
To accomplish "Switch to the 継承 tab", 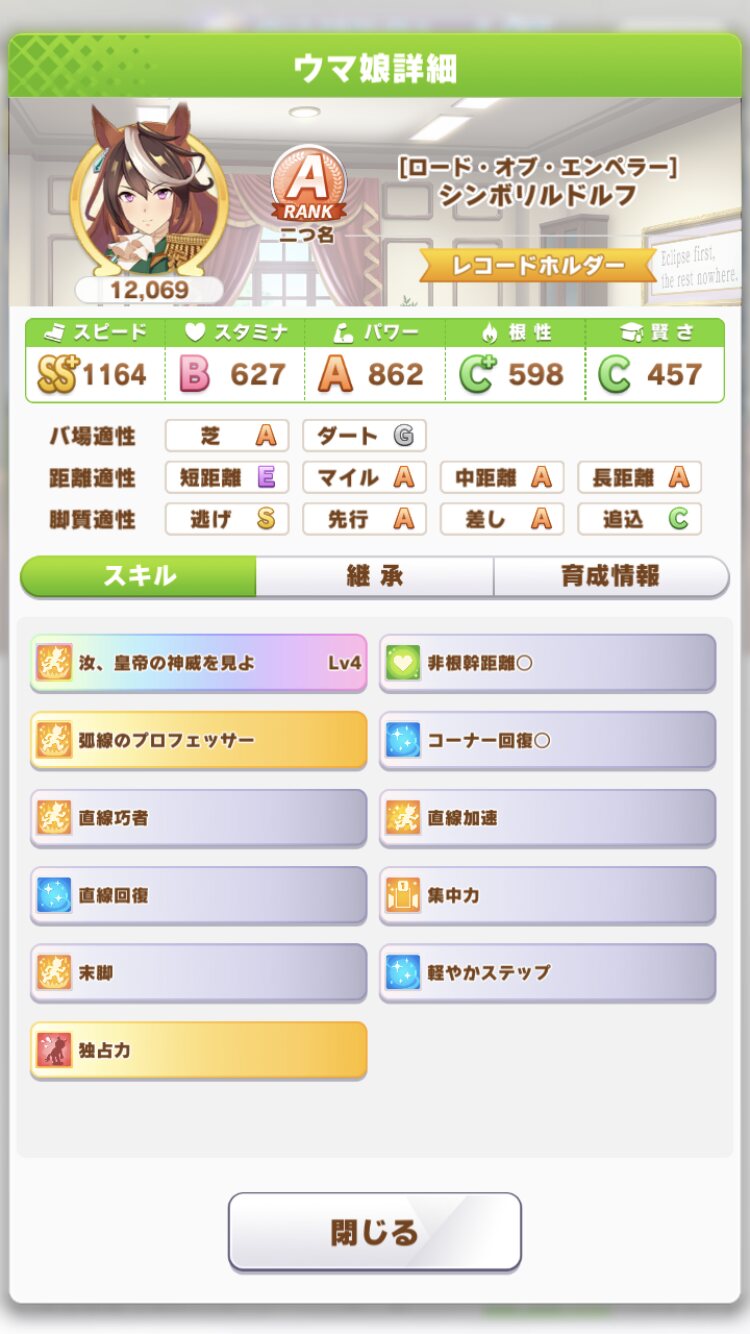I will point(374,576).
